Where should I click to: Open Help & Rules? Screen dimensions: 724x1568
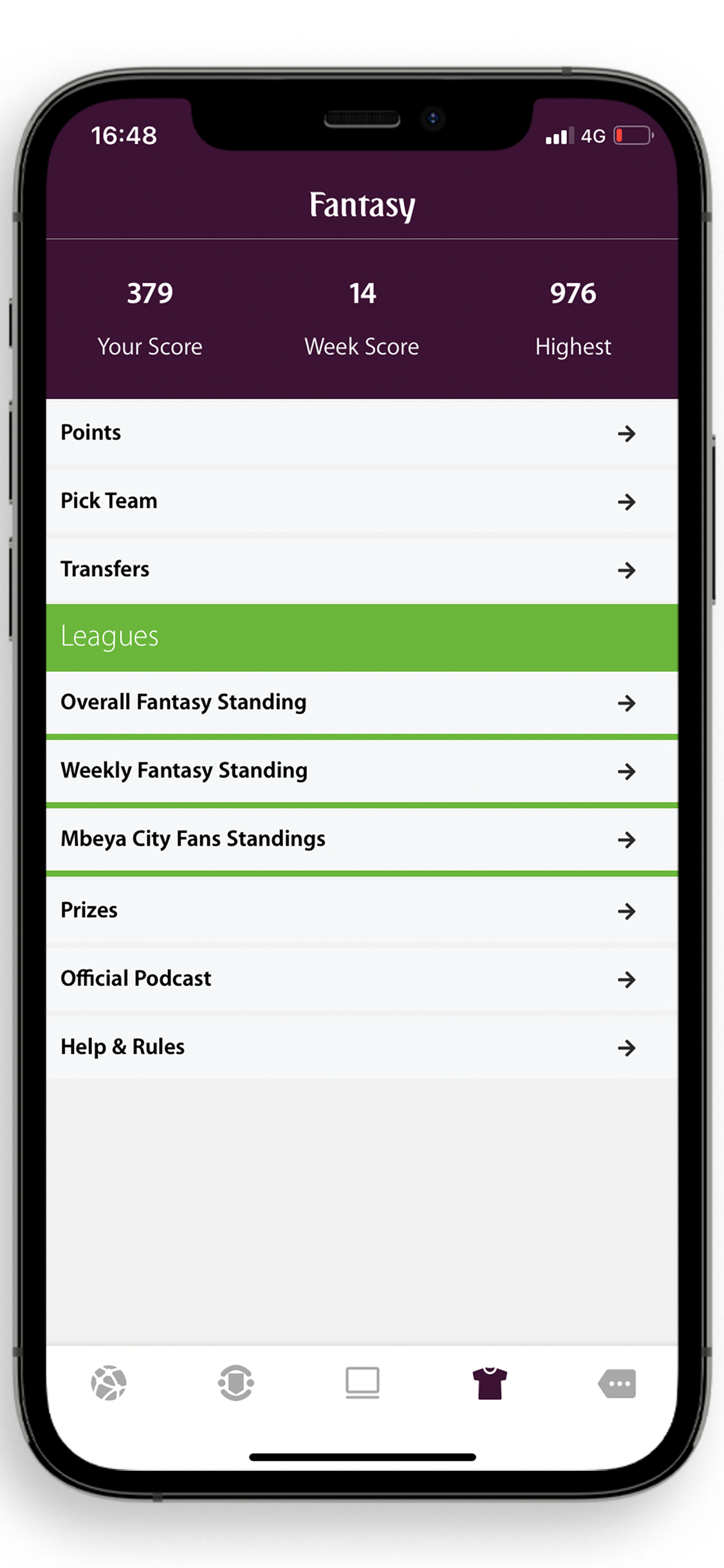pyautogui.click(x=361, y=1047)
